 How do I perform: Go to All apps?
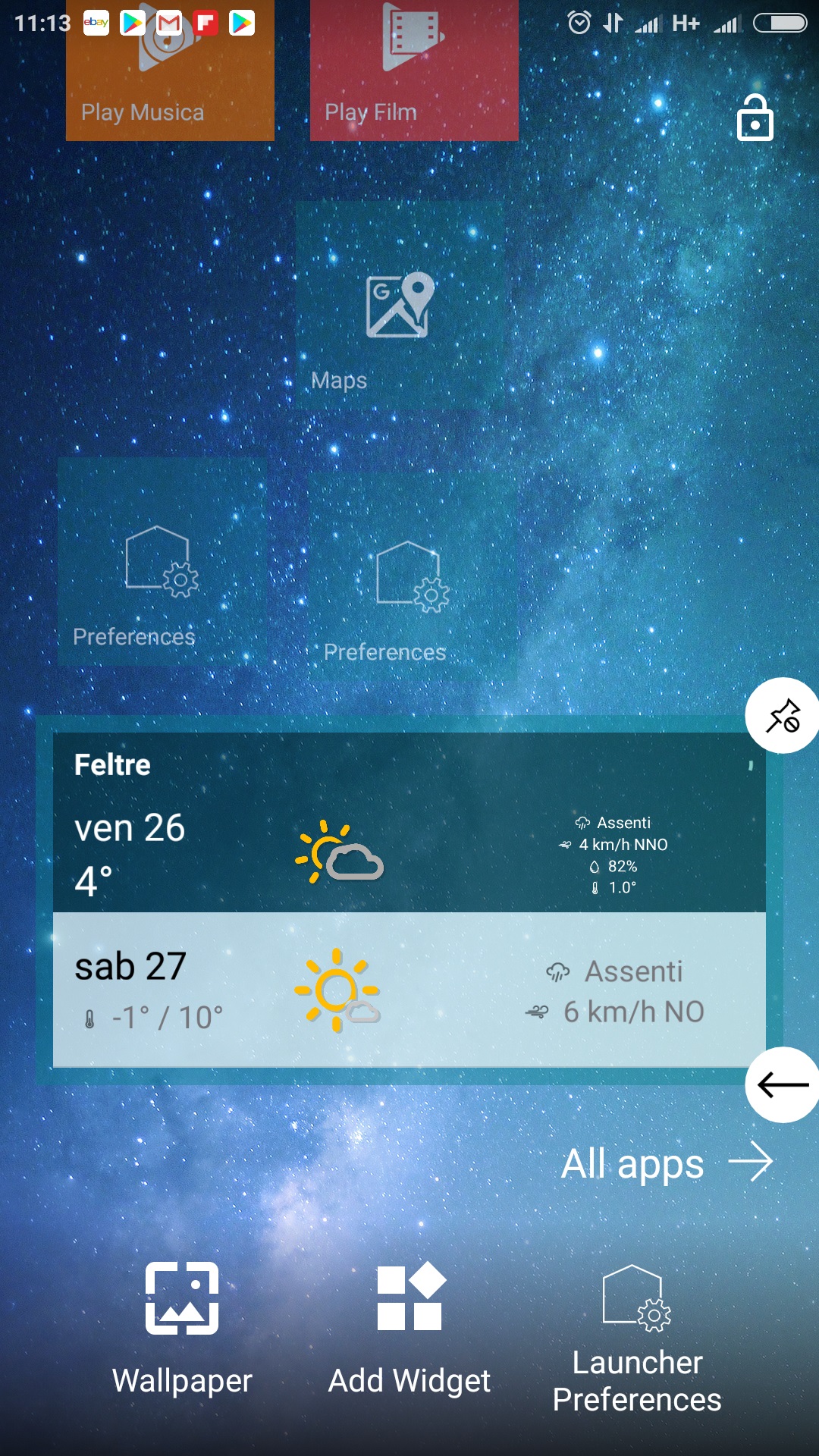[666, 1163]
